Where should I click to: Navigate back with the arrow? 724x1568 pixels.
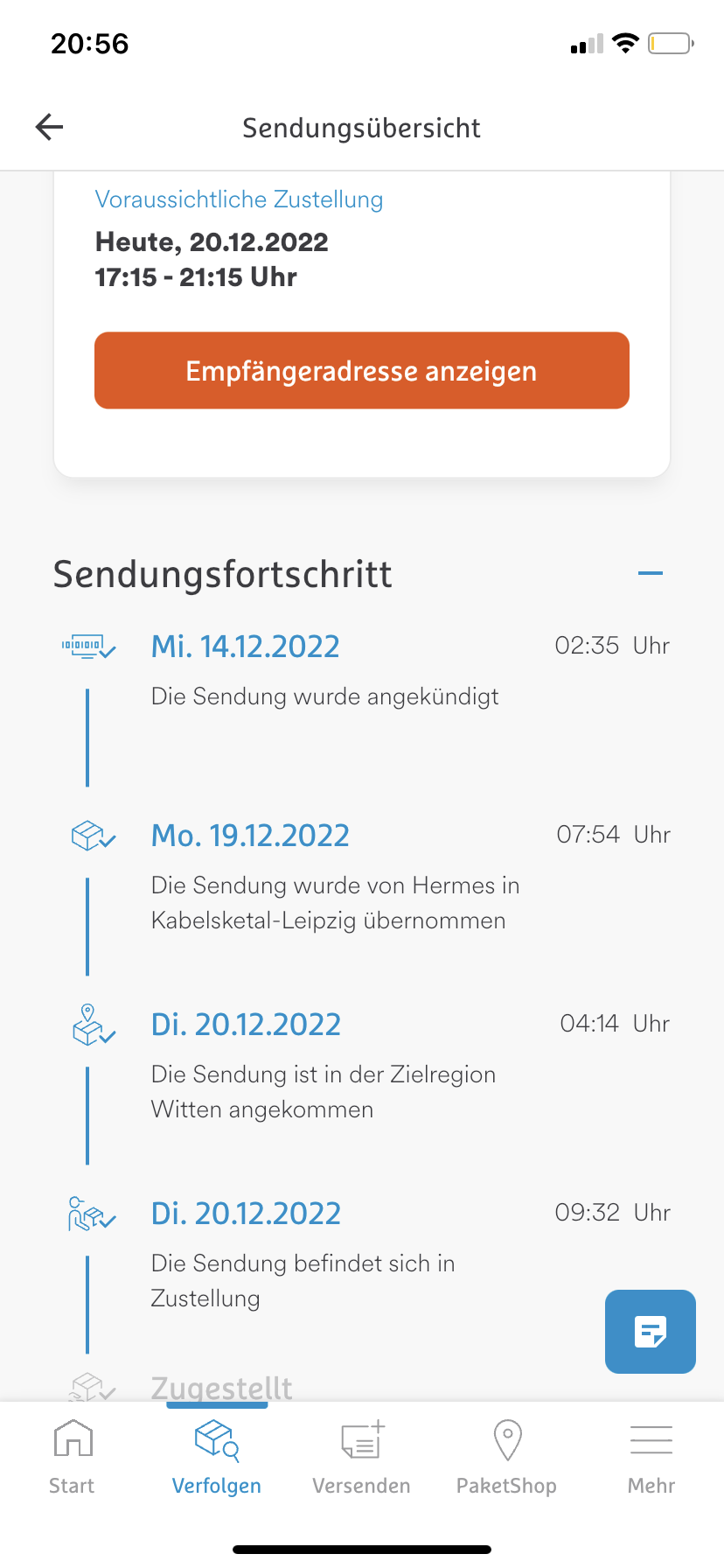point(49,127)
